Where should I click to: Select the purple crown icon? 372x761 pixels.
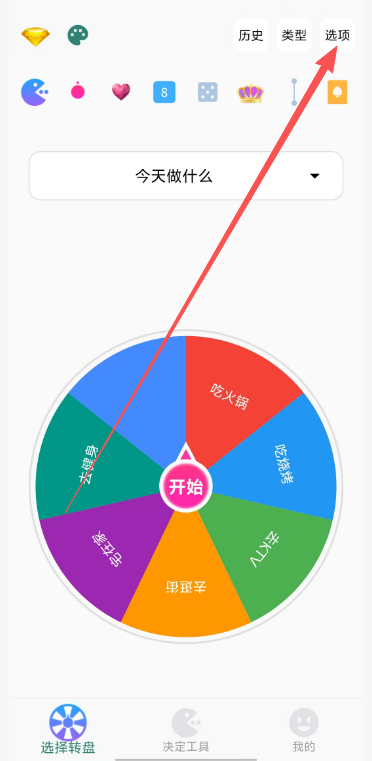pos(251,93)
